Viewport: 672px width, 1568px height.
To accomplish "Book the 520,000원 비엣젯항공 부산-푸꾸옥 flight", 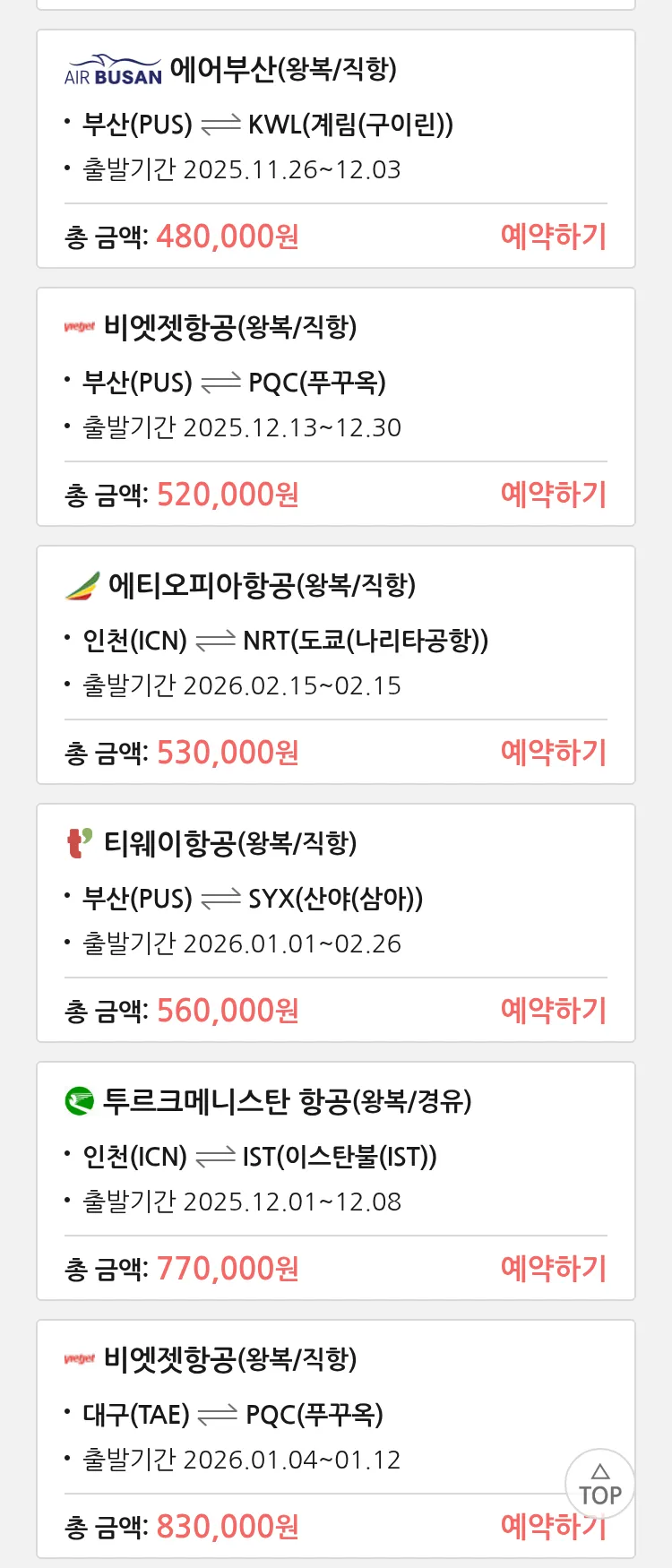I will pyautogui.click(x=553, y=495).
